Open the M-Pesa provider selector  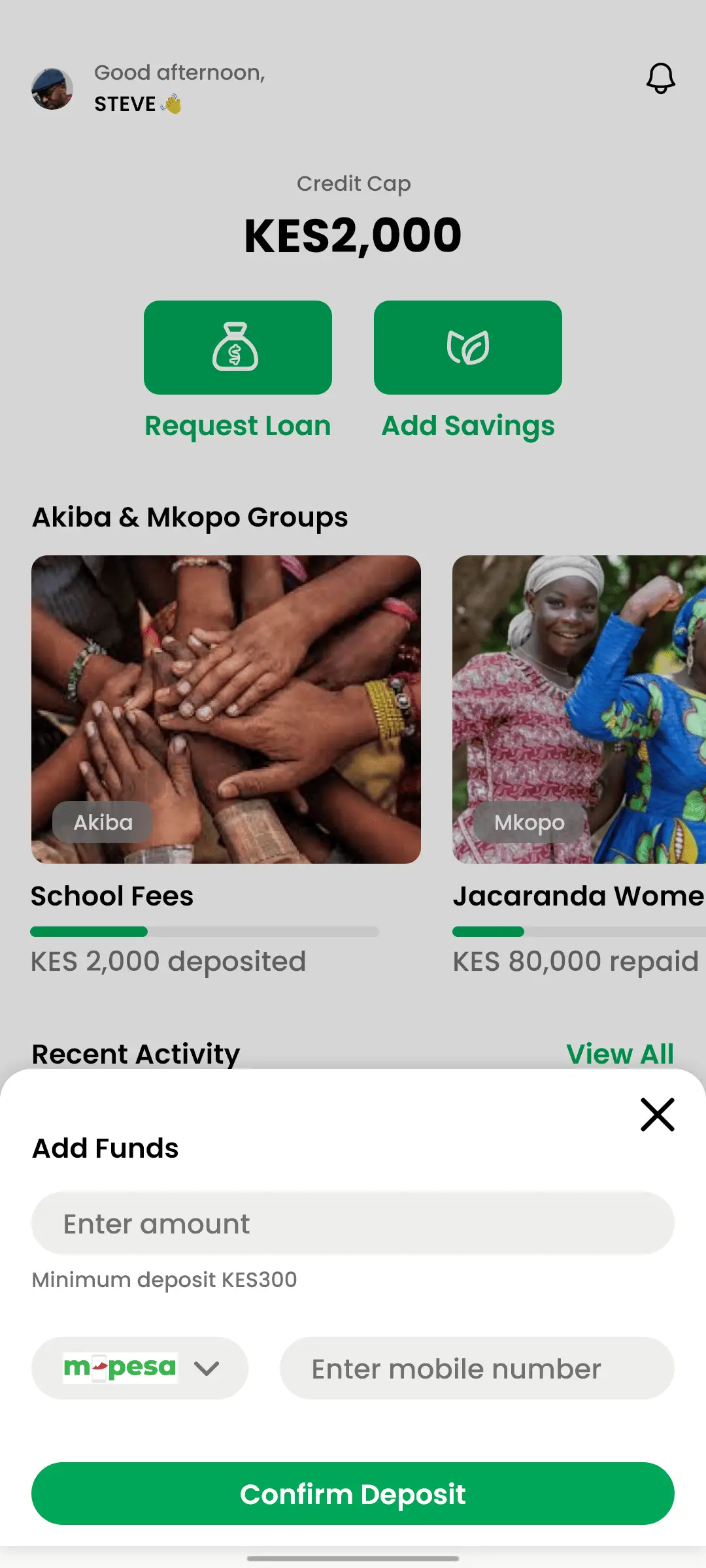click(x=139, y=1367)
